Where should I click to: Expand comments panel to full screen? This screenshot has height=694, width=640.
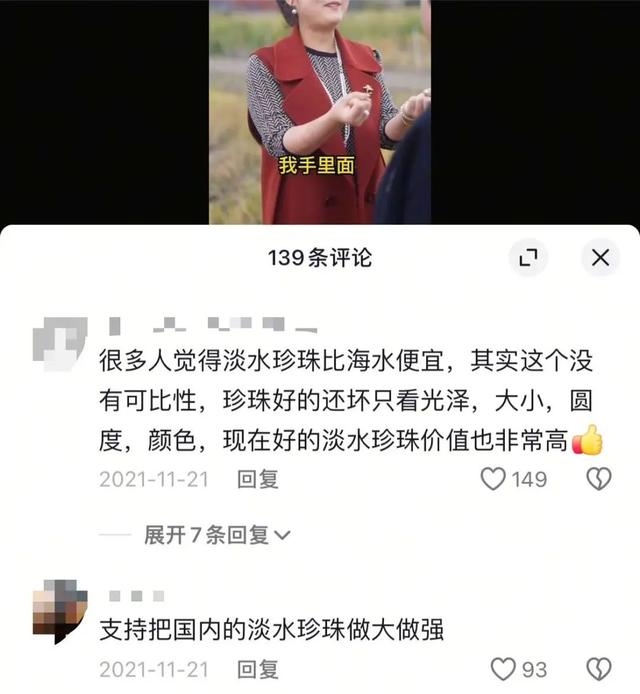click(527, 258)
